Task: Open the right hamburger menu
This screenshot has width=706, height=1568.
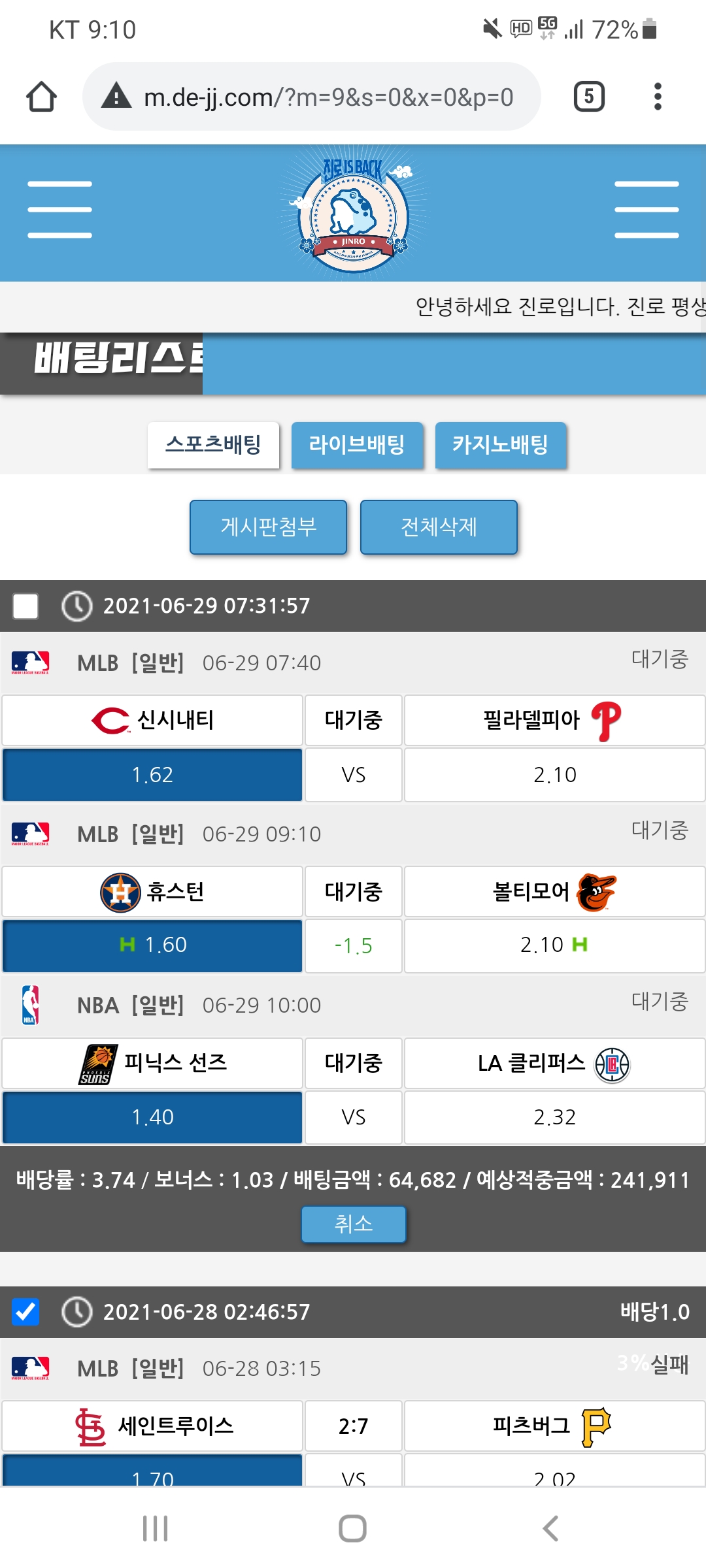Action: tap(647, 210)
